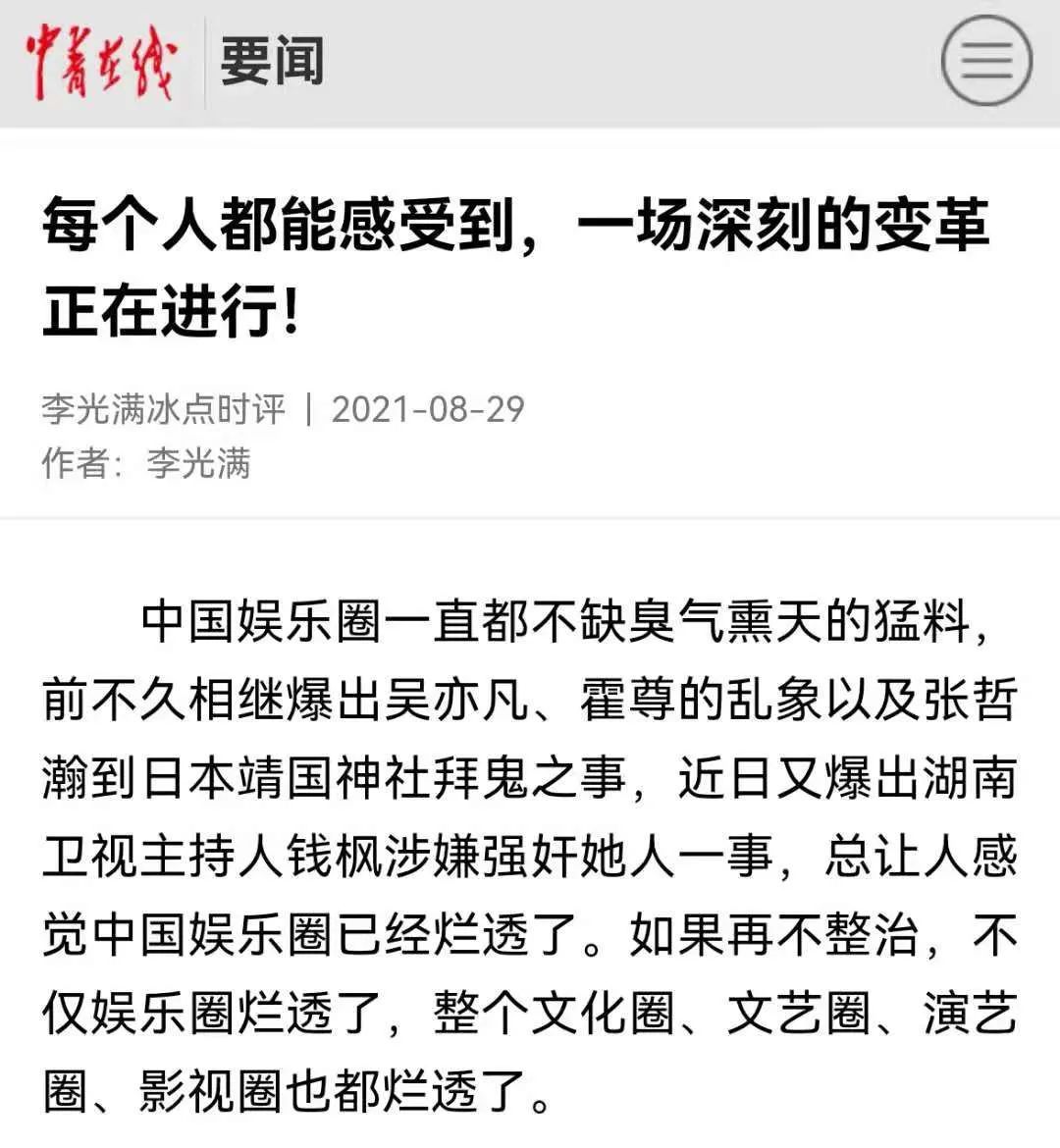Open the hamburger menu in the header
Screen dimensions: 1060x1148
pos(985,61)
